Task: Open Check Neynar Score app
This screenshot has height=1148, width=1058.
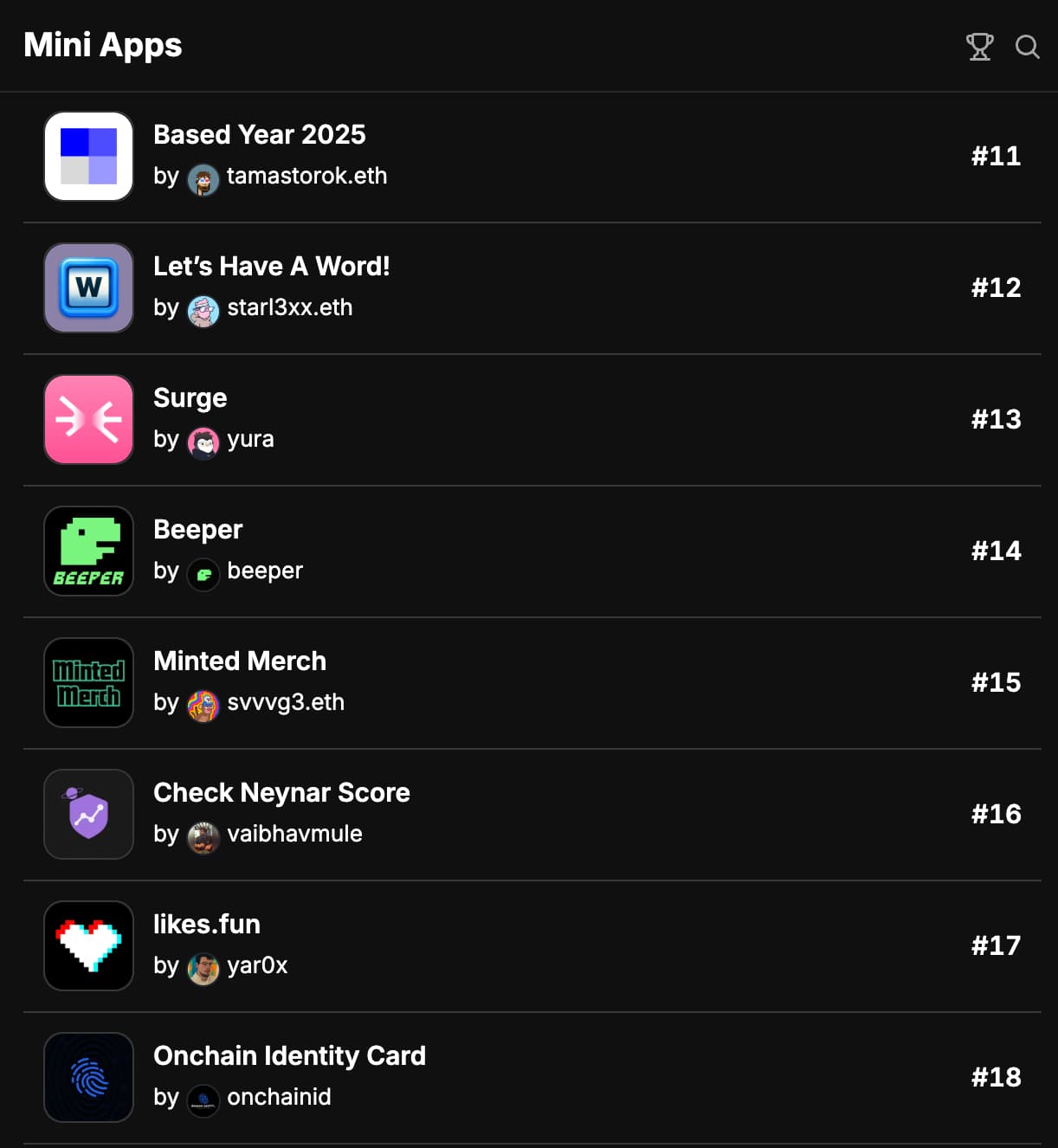Action: (x=281, y=793)
